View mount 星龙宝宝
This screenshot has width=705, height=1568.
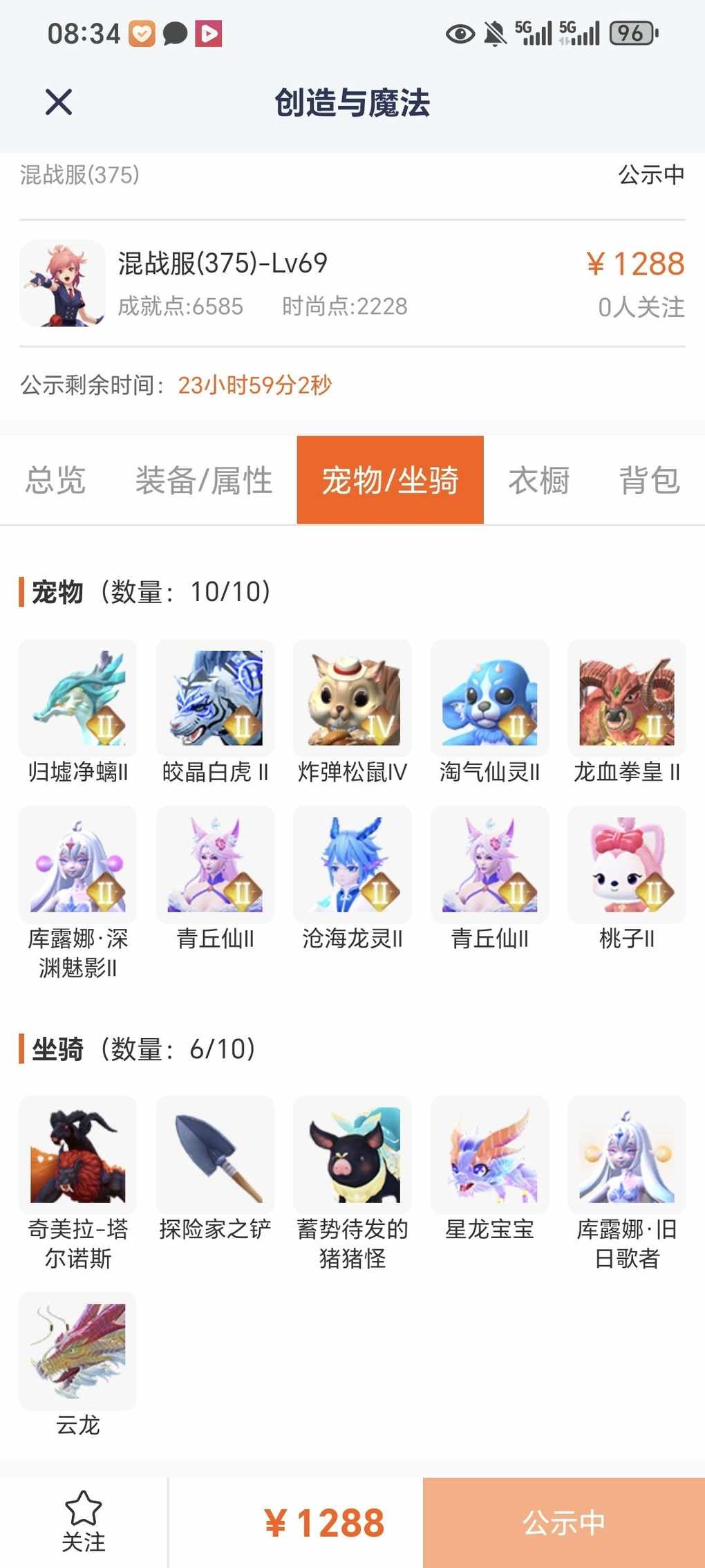490,1170
